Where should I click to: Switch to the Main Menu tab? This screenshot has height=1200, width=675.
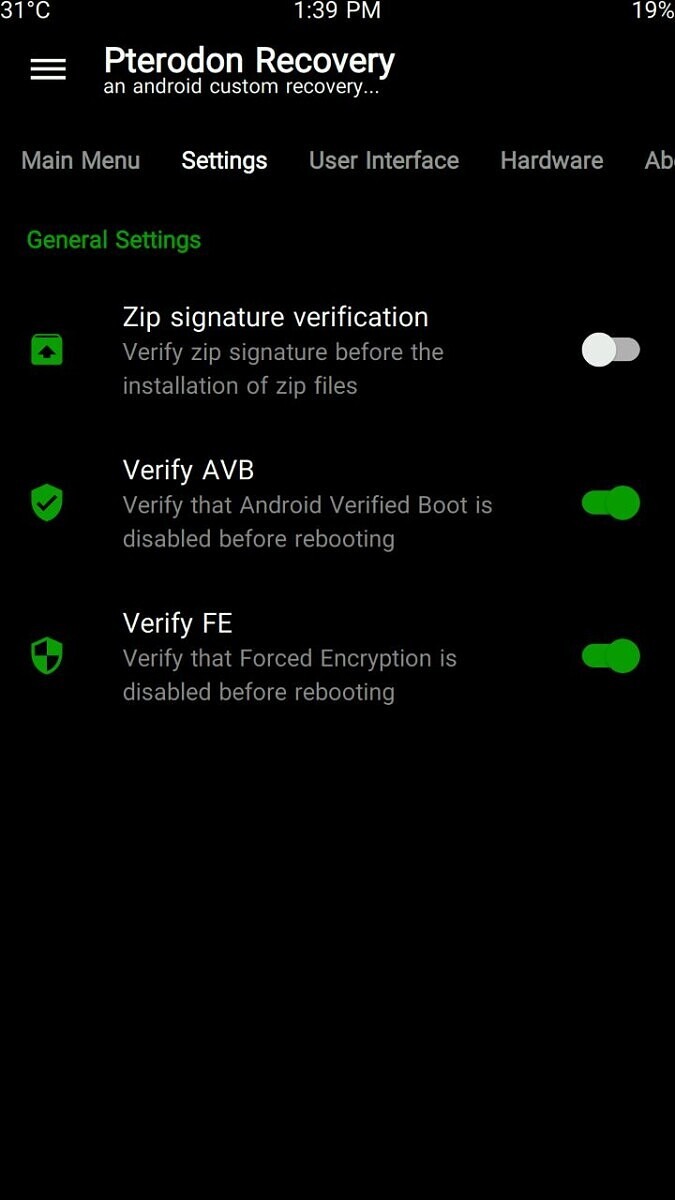81,161
